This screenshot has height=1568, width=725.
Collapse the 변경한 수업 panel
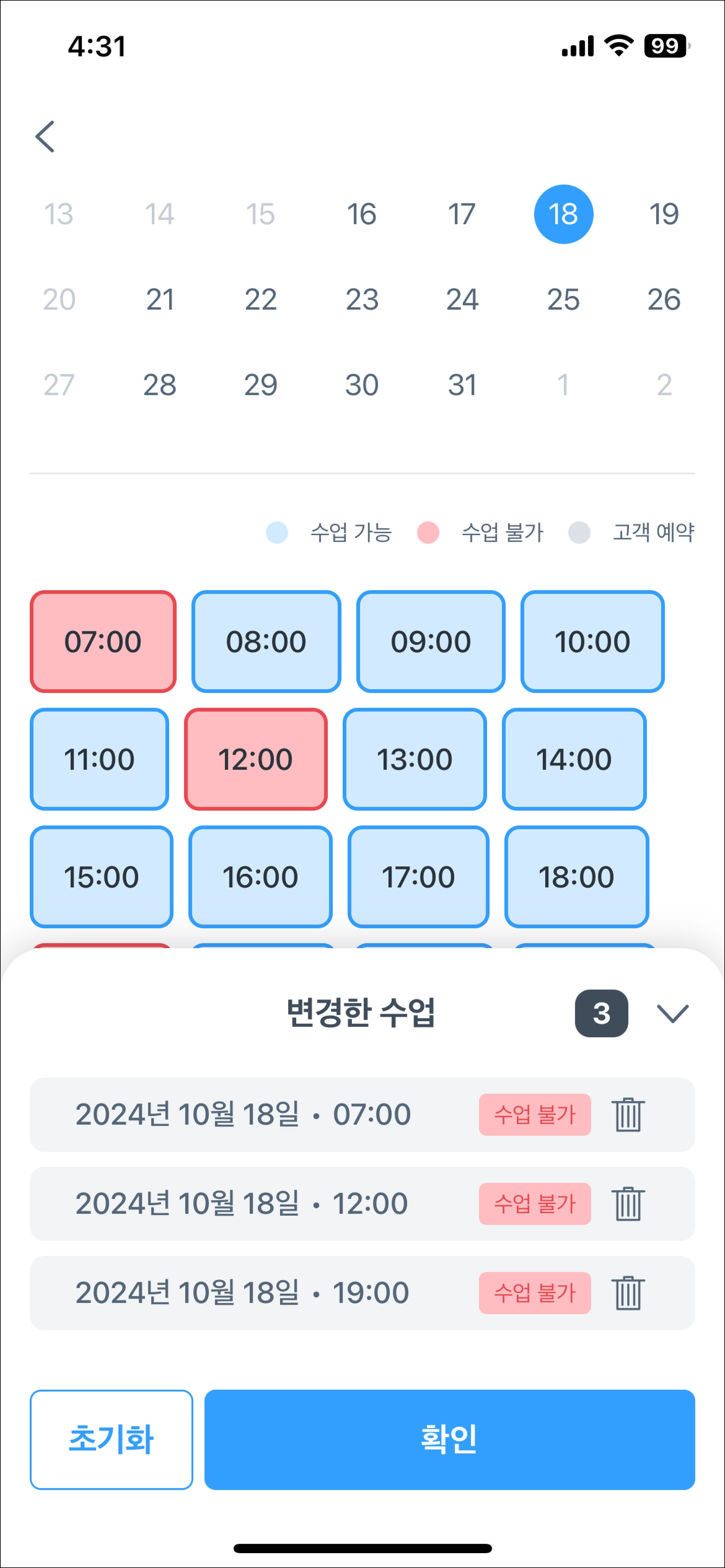click(x=673, y=1014)
